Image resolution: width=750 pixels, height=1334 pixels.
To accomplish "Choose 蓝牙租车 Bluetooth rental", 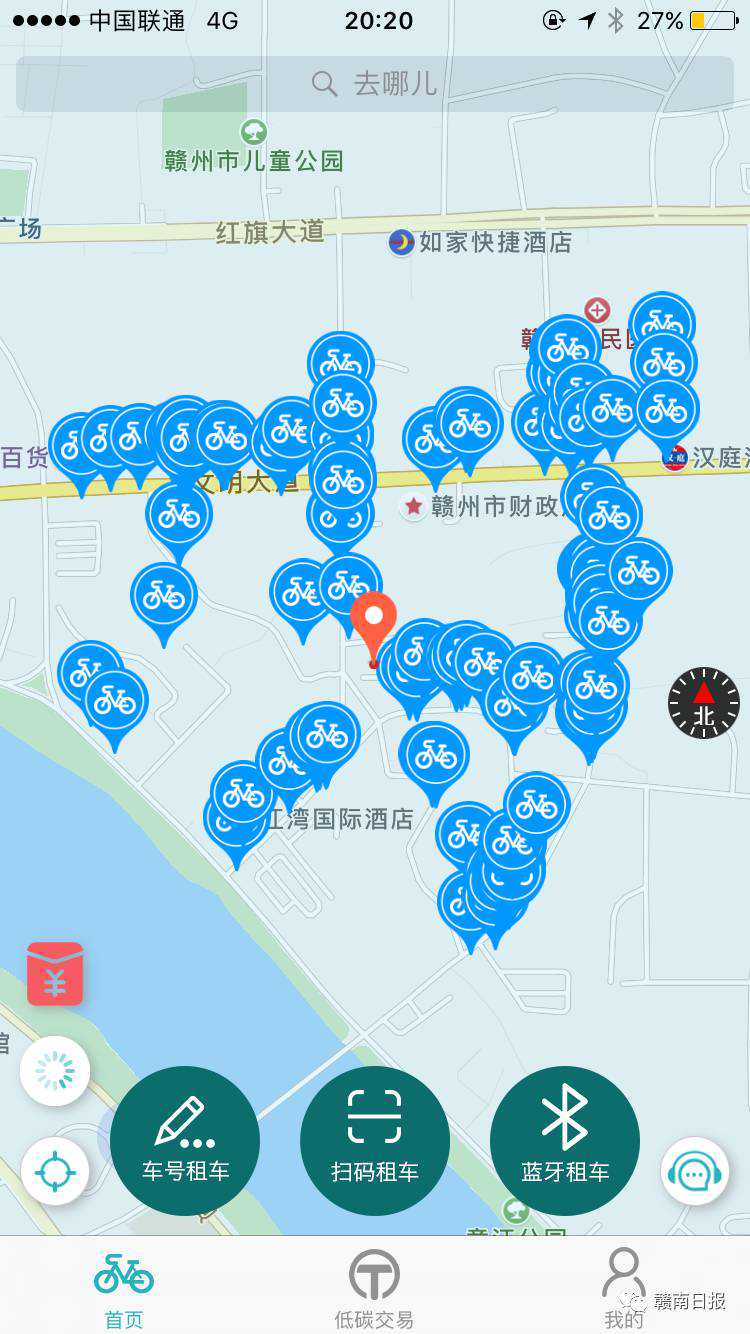I will coord(565,1141).
